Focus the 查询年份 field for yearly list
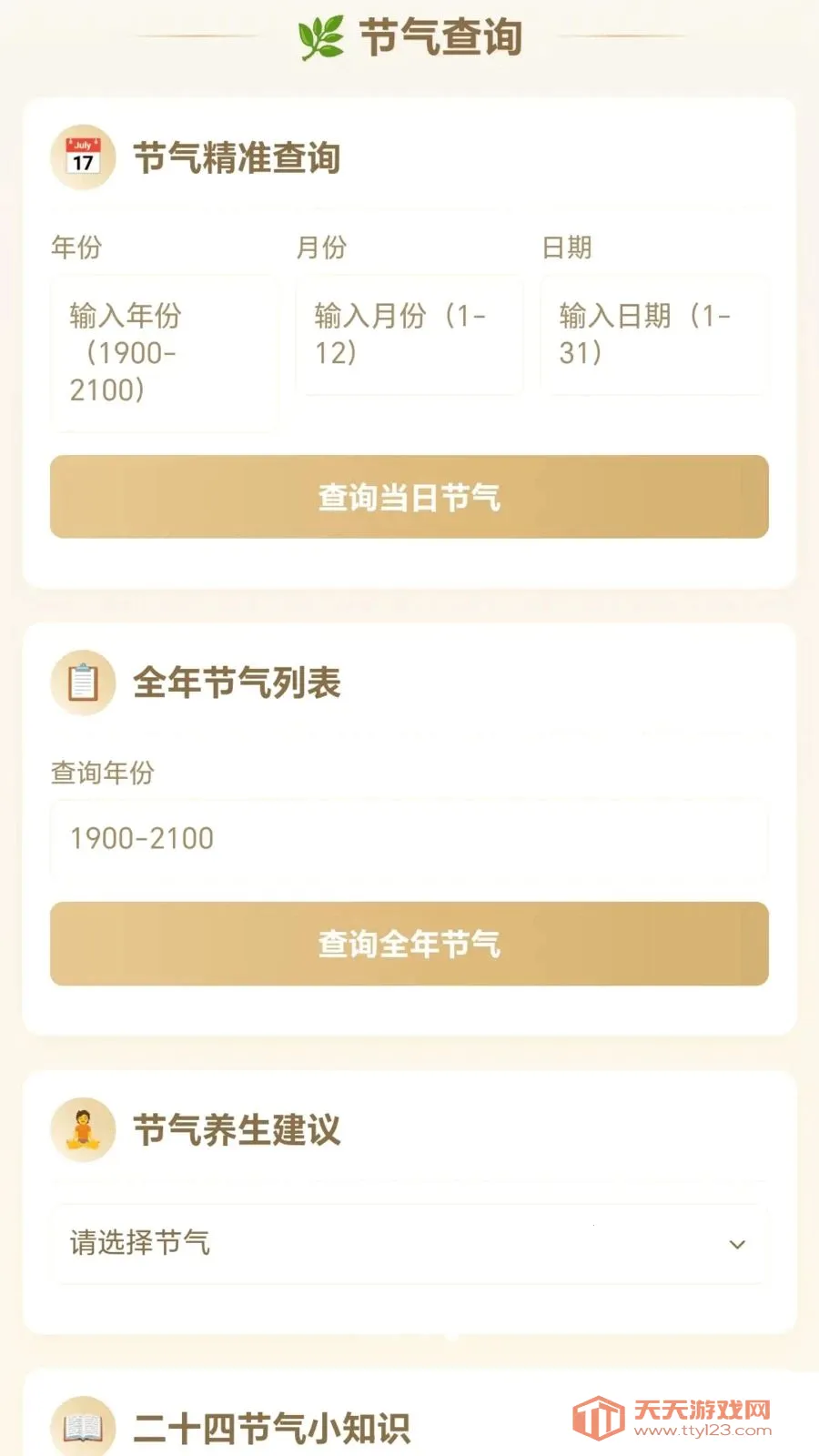This screenshot has width=819, height=1456. (409, 838)
